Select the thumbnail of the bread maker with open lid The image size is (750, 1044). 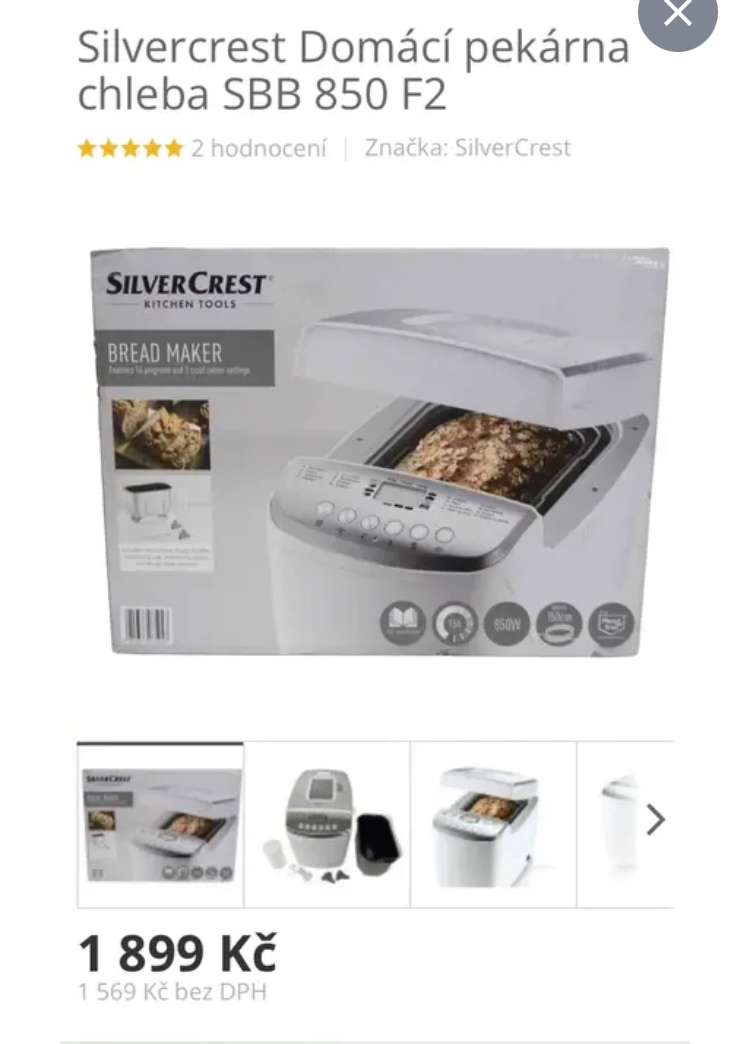pos(492,824)
